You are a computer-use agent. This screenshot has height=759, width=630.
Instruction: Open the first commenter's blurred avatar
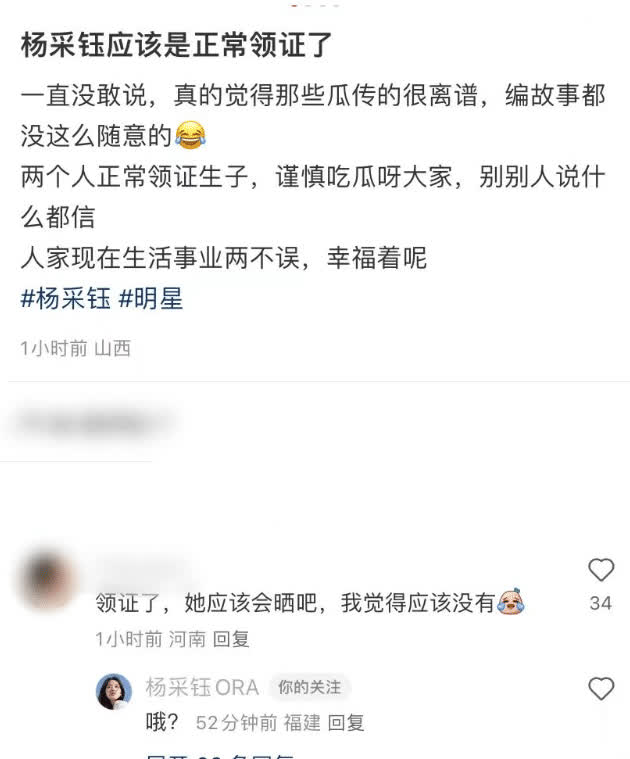46,579
